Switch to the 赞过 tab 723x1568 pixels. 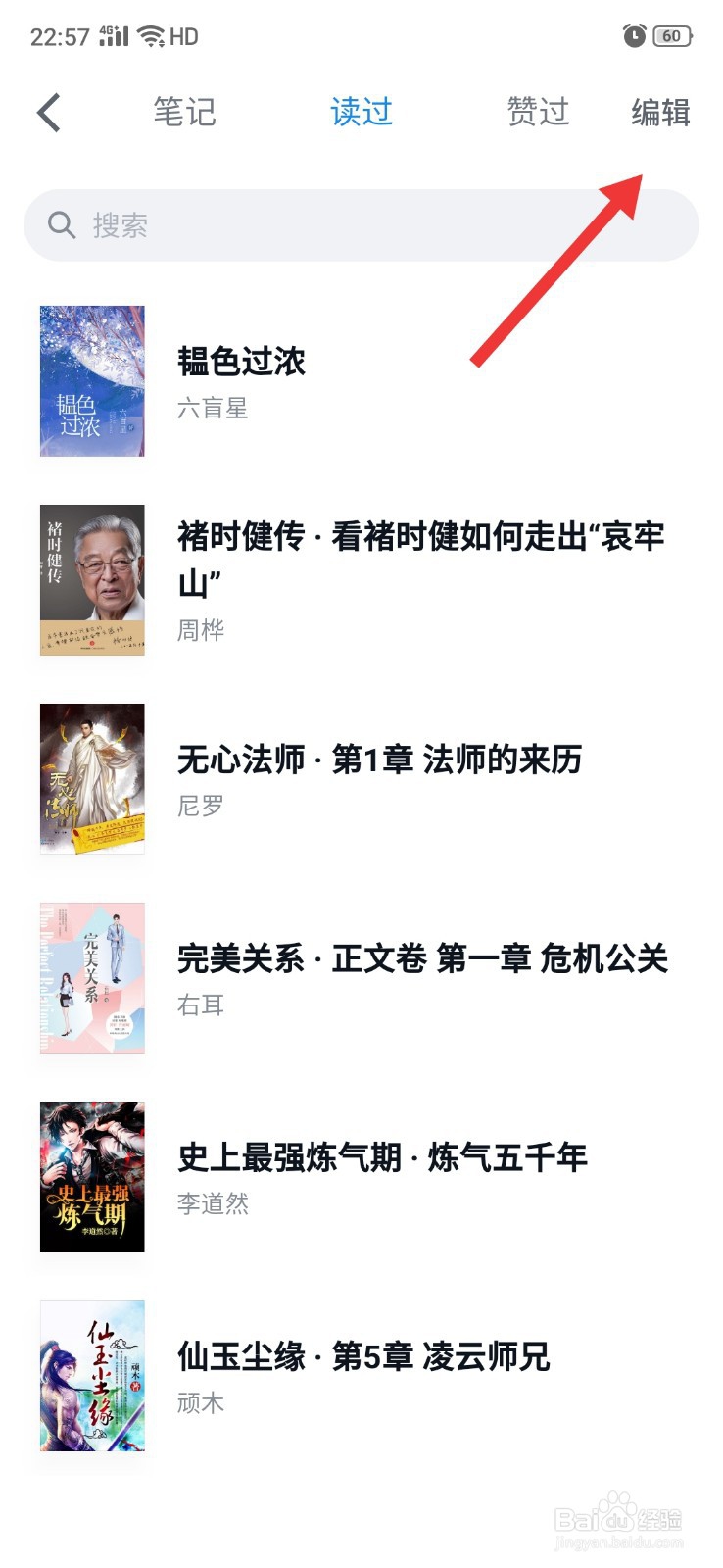tap(538, 113)
